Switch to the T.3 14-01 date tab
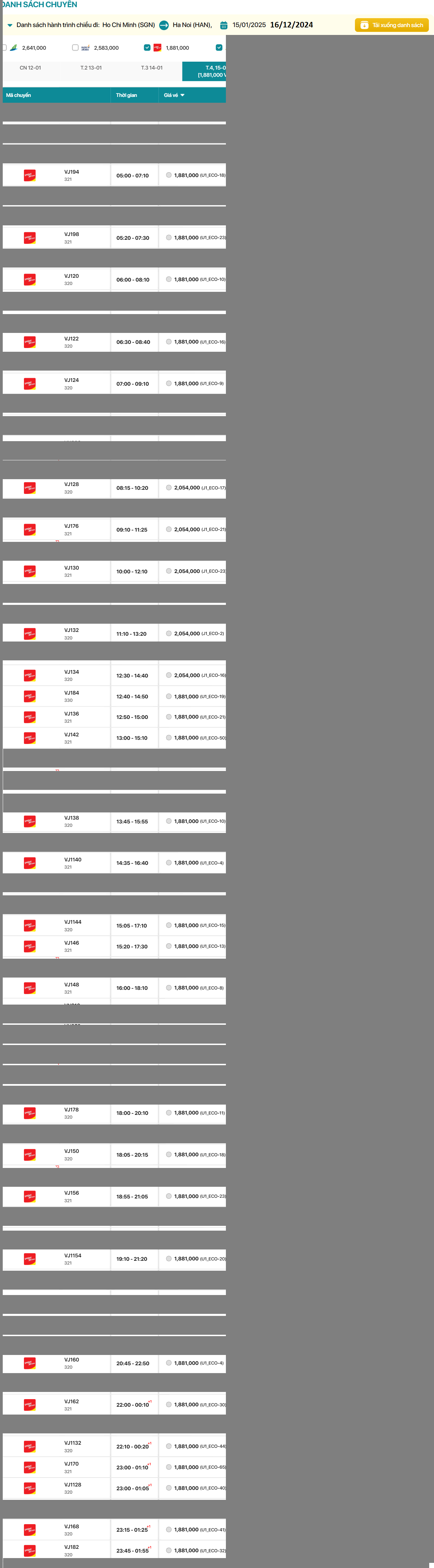Viewport: 434px width, 1568px height. (x=152, y=68)
